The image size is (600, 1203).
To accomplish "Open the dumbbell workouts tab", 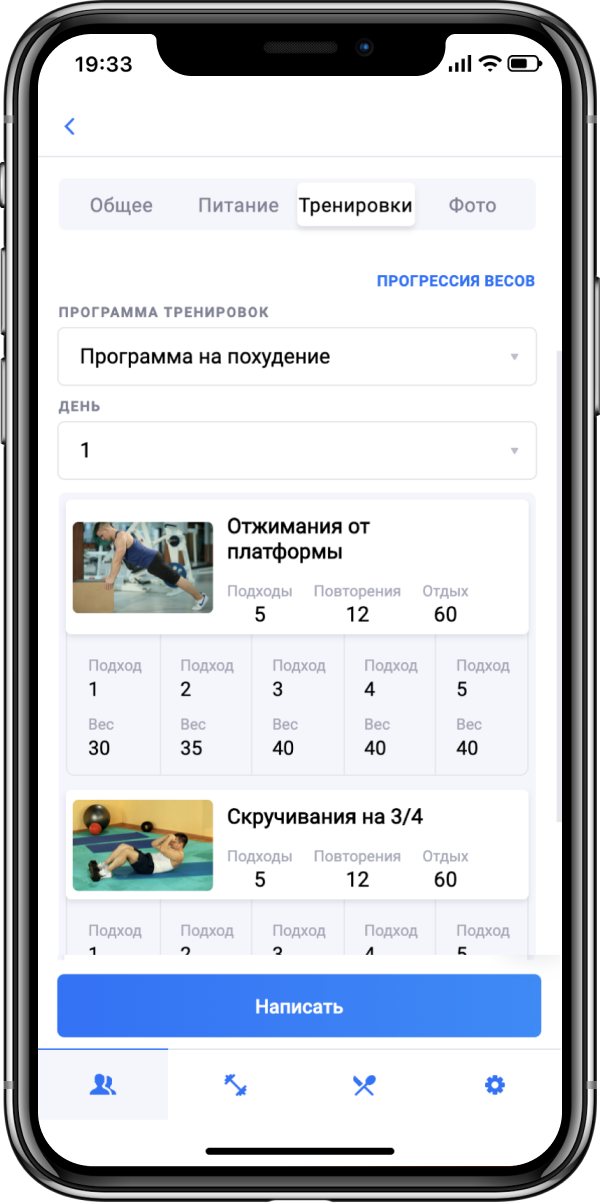I will [x=235, y=1085].
